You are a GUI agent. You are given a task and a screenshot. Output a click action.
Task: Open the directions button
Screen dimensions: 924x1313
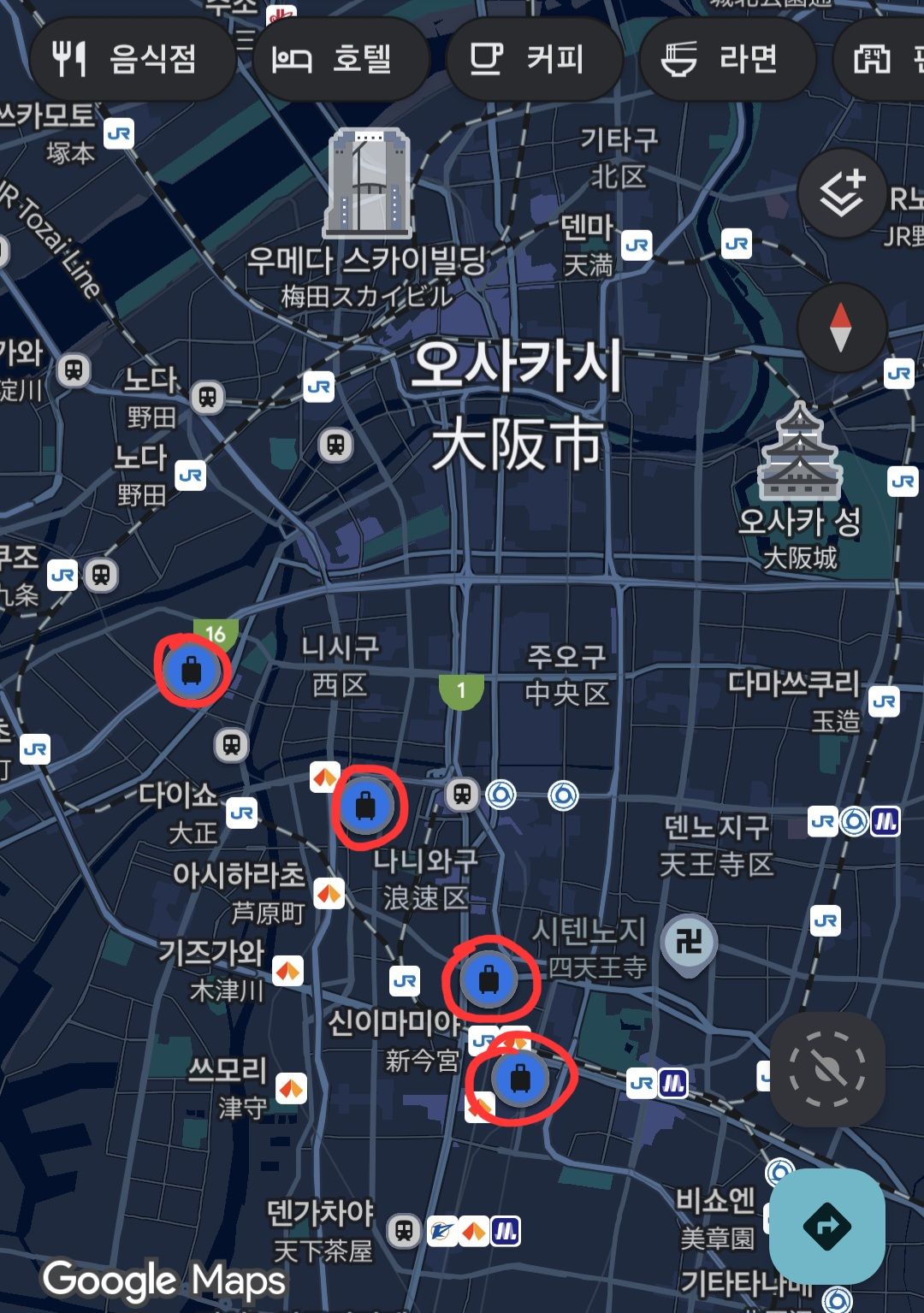pyautogui.click(x=826, y=1226)
